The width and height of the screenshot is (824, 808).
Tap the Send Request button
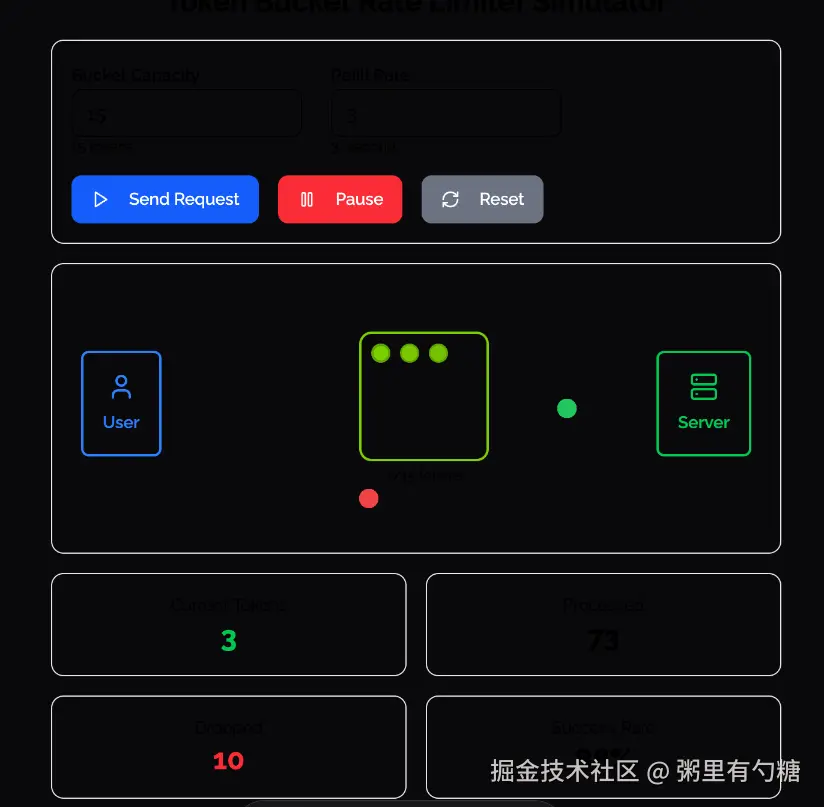[x=165, y=199]
